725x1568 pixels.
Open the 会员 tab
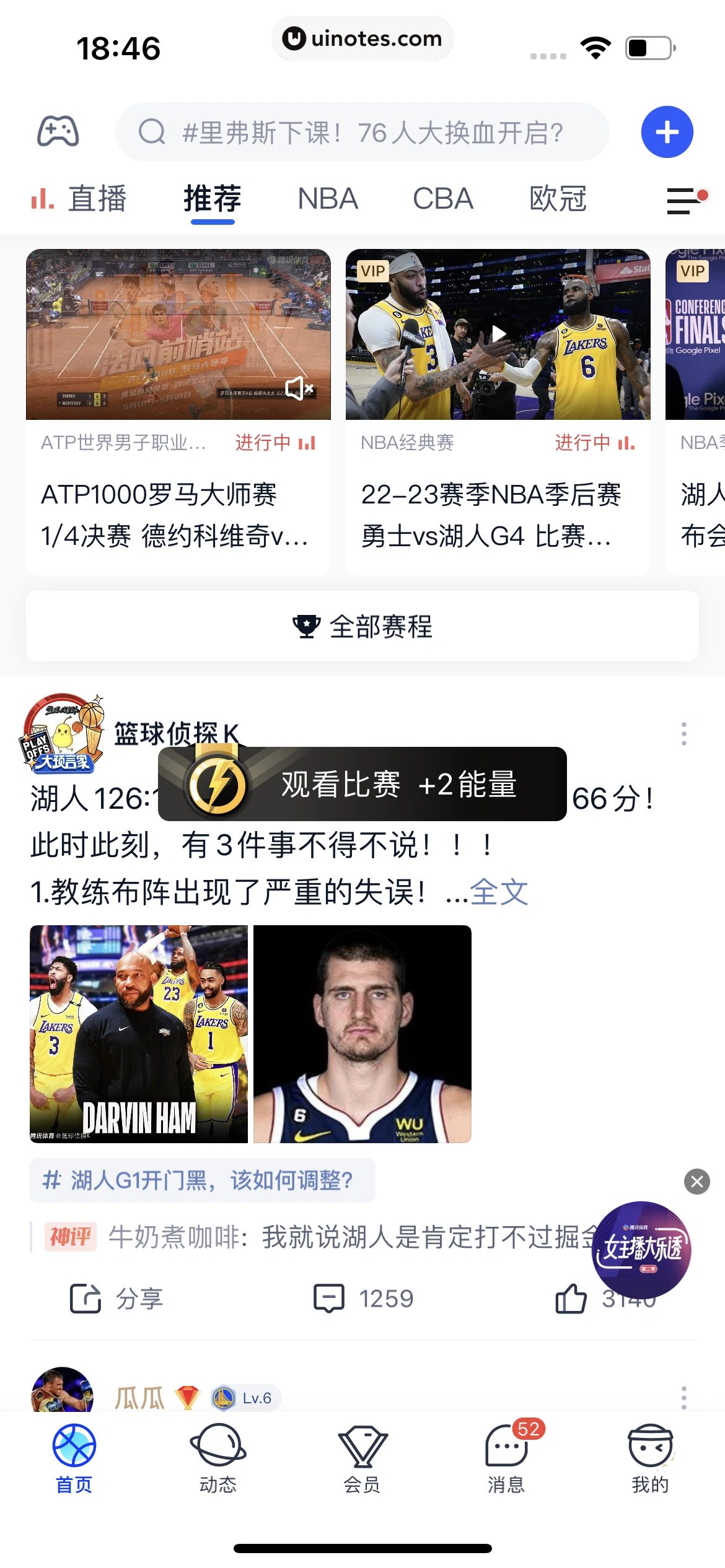coord(362,1458)
